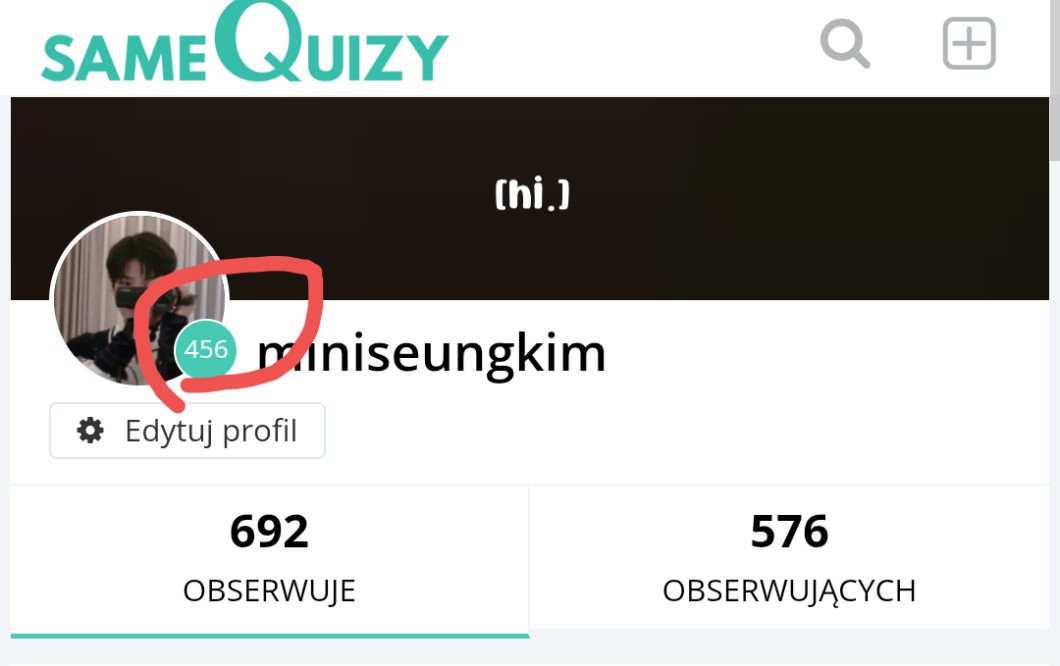Open the search magnifier icon
This screenshot has width=1060, height=666.
(x=845, y=45)
